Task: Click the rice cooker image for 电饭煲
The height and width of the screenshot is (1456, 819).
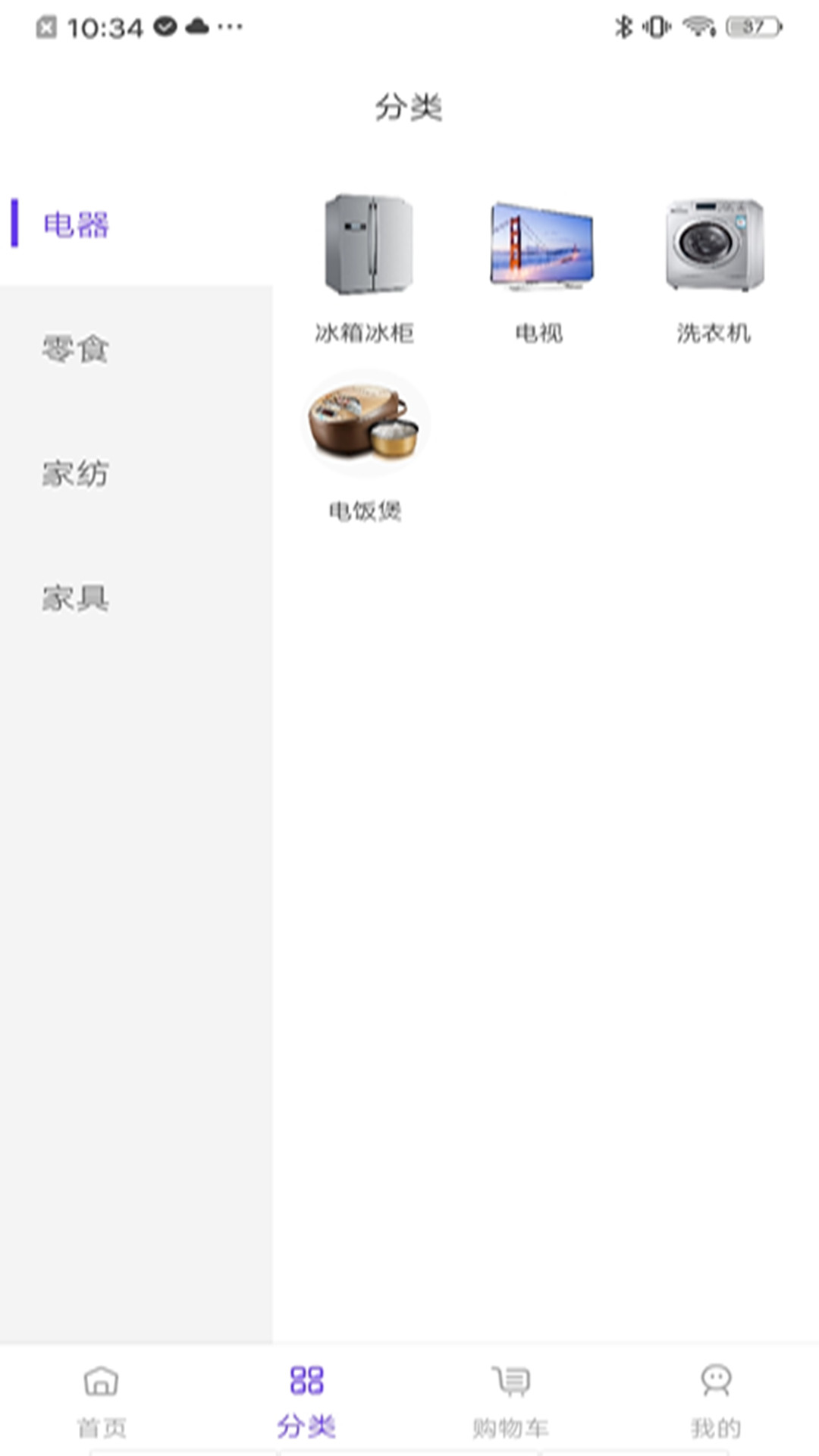Action: pyautogui.click(x=366, y=423)
